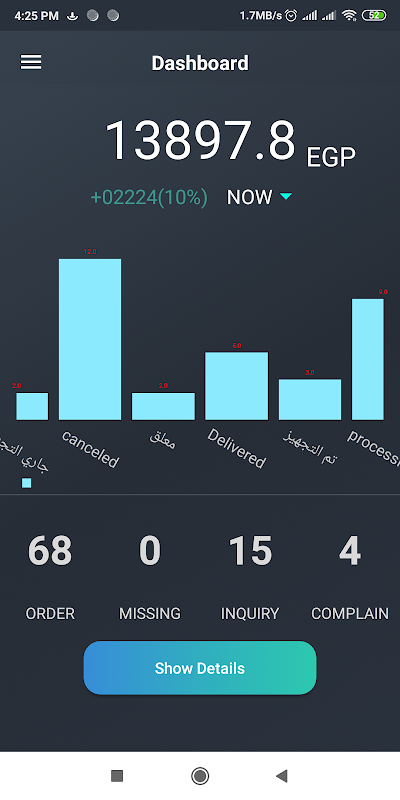Viewport: 400px width, 800px height.
Task: Tap the Show Details button
Action: pos(200,668)
